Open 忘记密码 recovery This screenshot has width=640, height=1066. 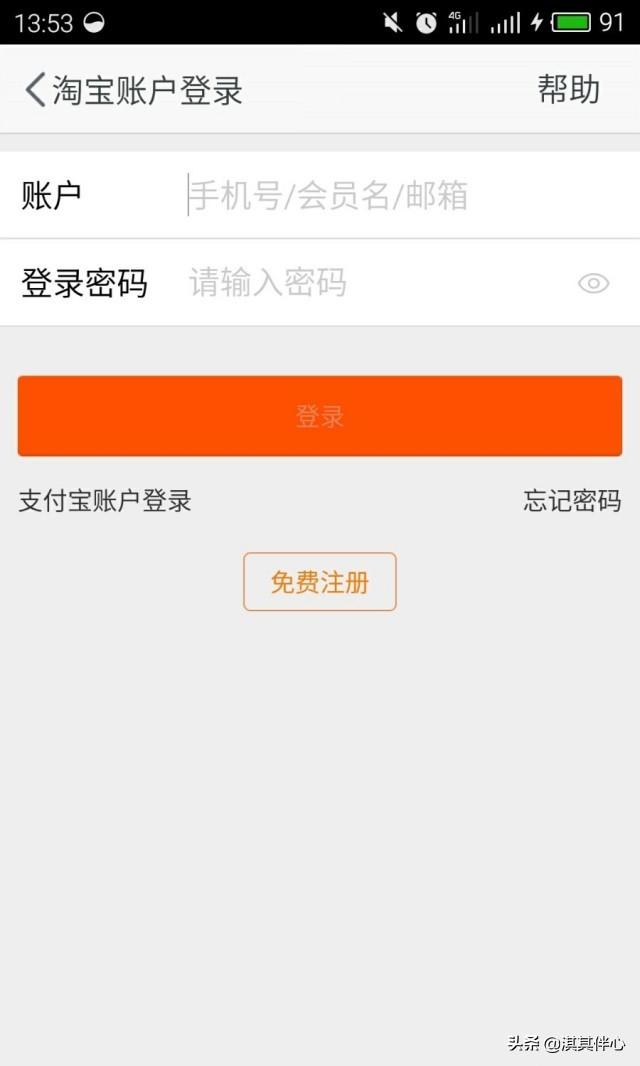(x=572, y=501)
